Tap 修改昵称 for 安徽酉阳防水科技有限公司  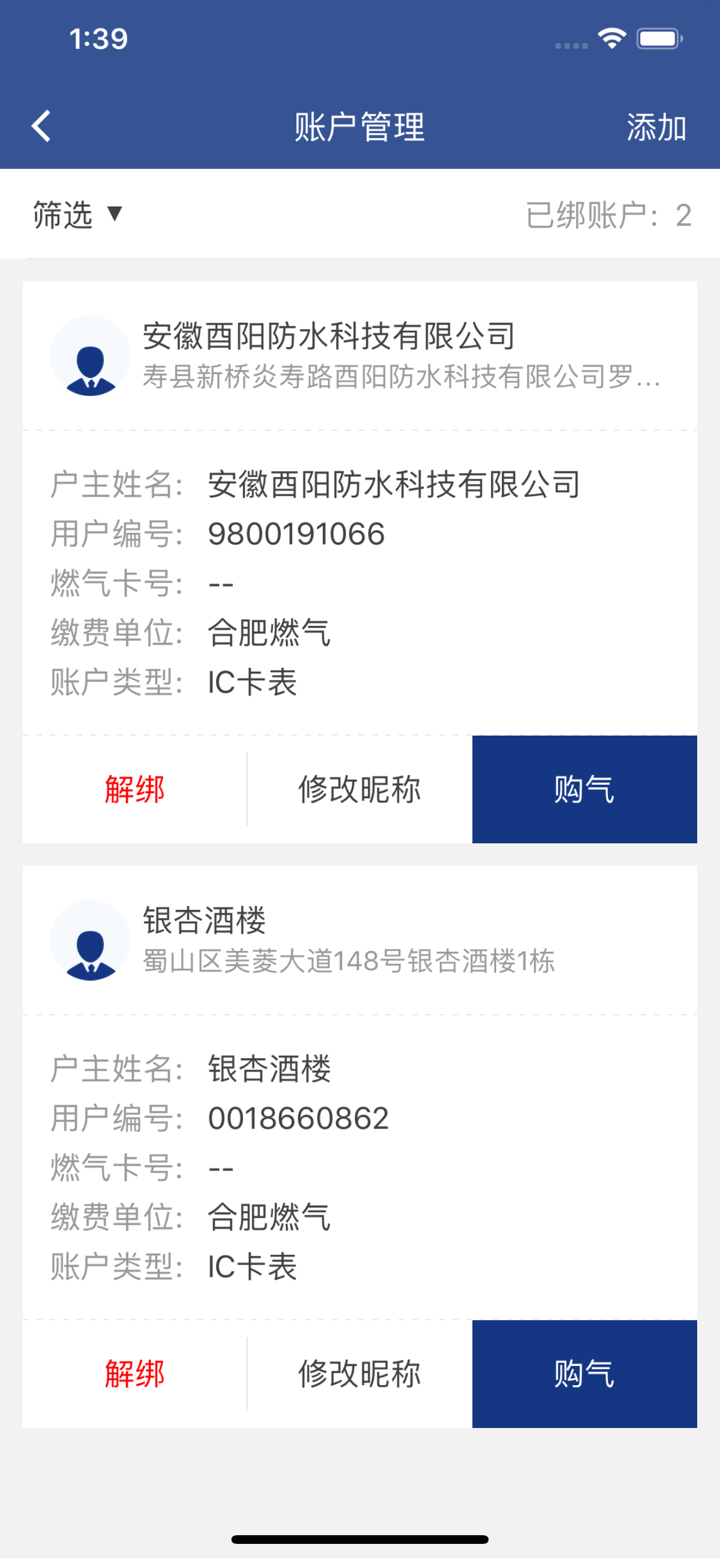358,789
